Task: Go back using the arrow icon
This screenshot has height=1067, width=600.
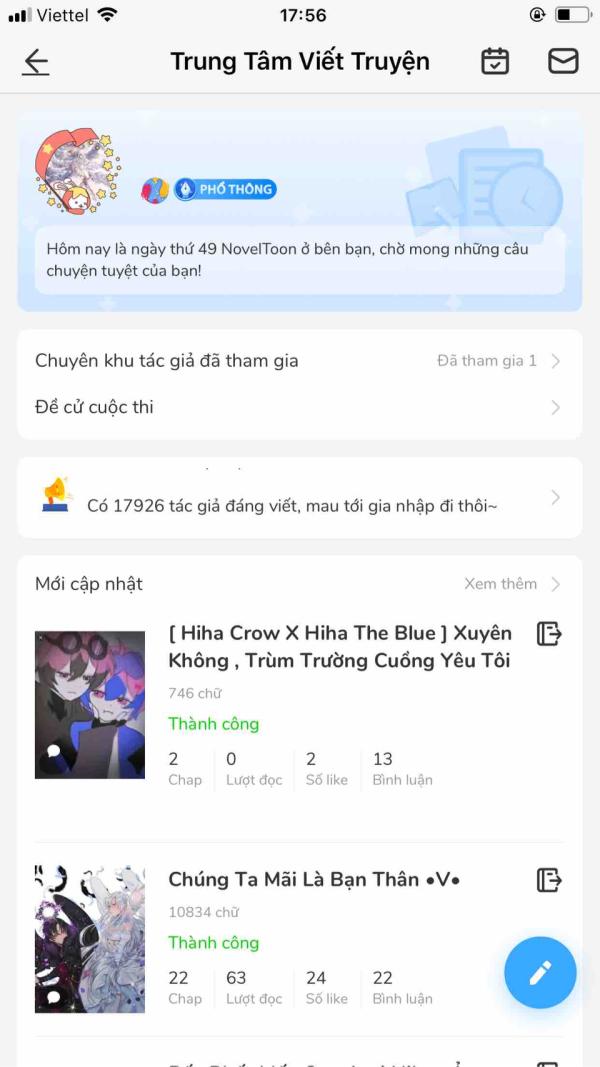Action: (x=36, y=62)
